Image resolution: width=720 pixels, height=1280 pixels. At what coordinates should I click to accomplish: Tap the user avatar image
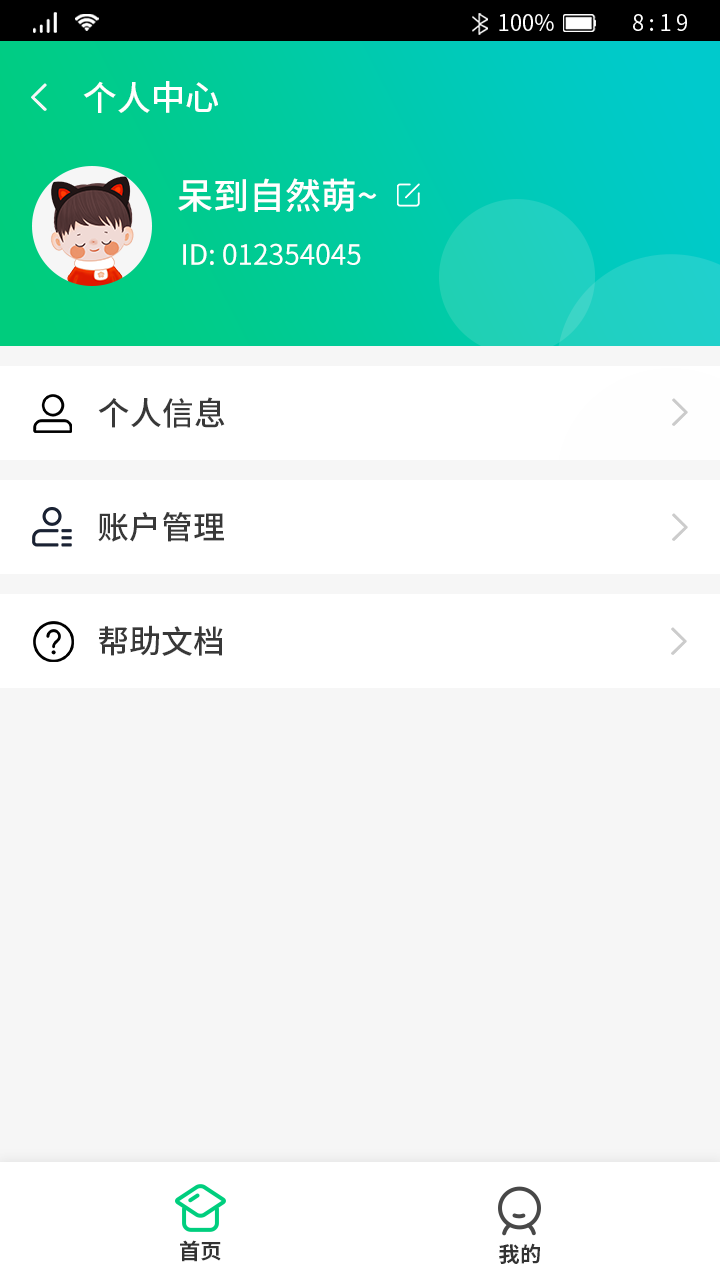click(92, 226)
